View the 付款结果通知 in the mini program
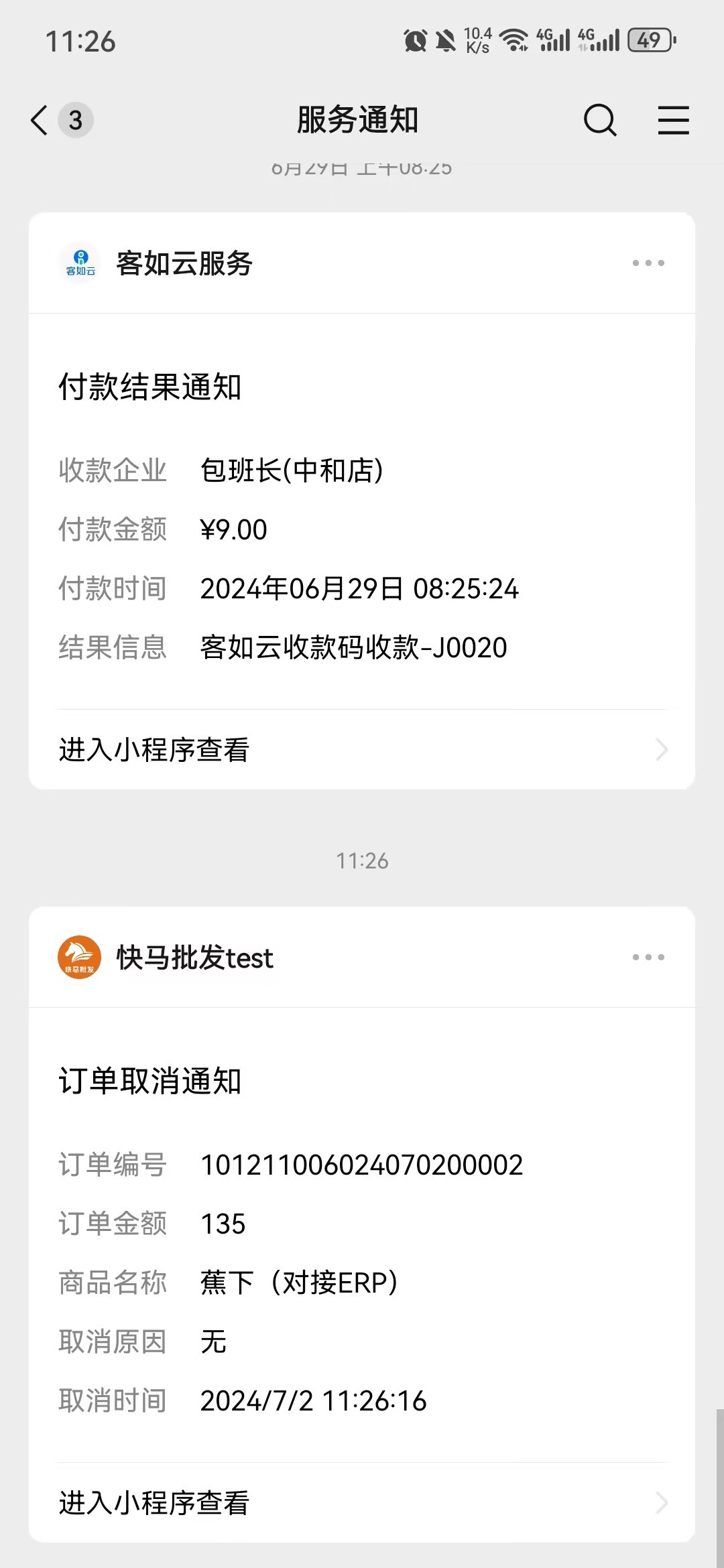Screen dimensions: 724x1568 (x=362, y=750)
